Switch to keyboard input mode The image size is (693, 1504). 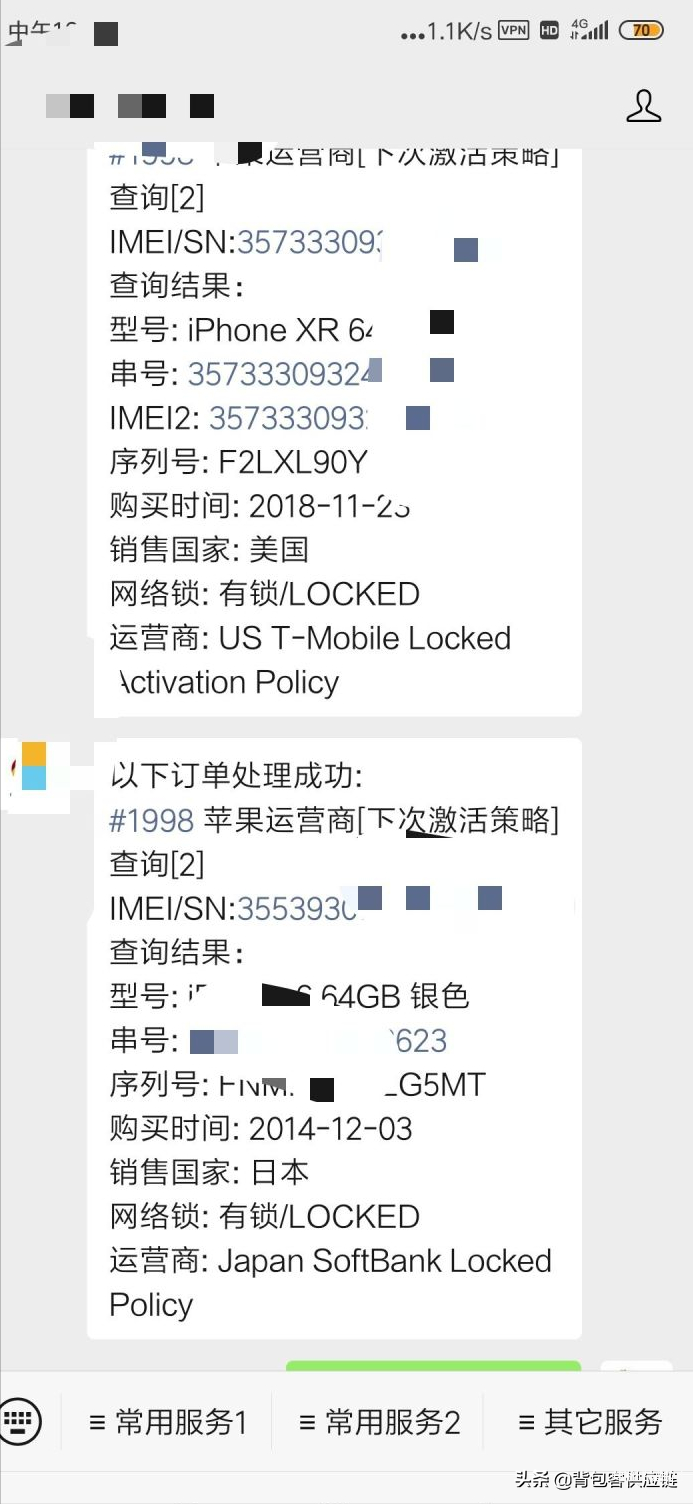(22, 1420)
